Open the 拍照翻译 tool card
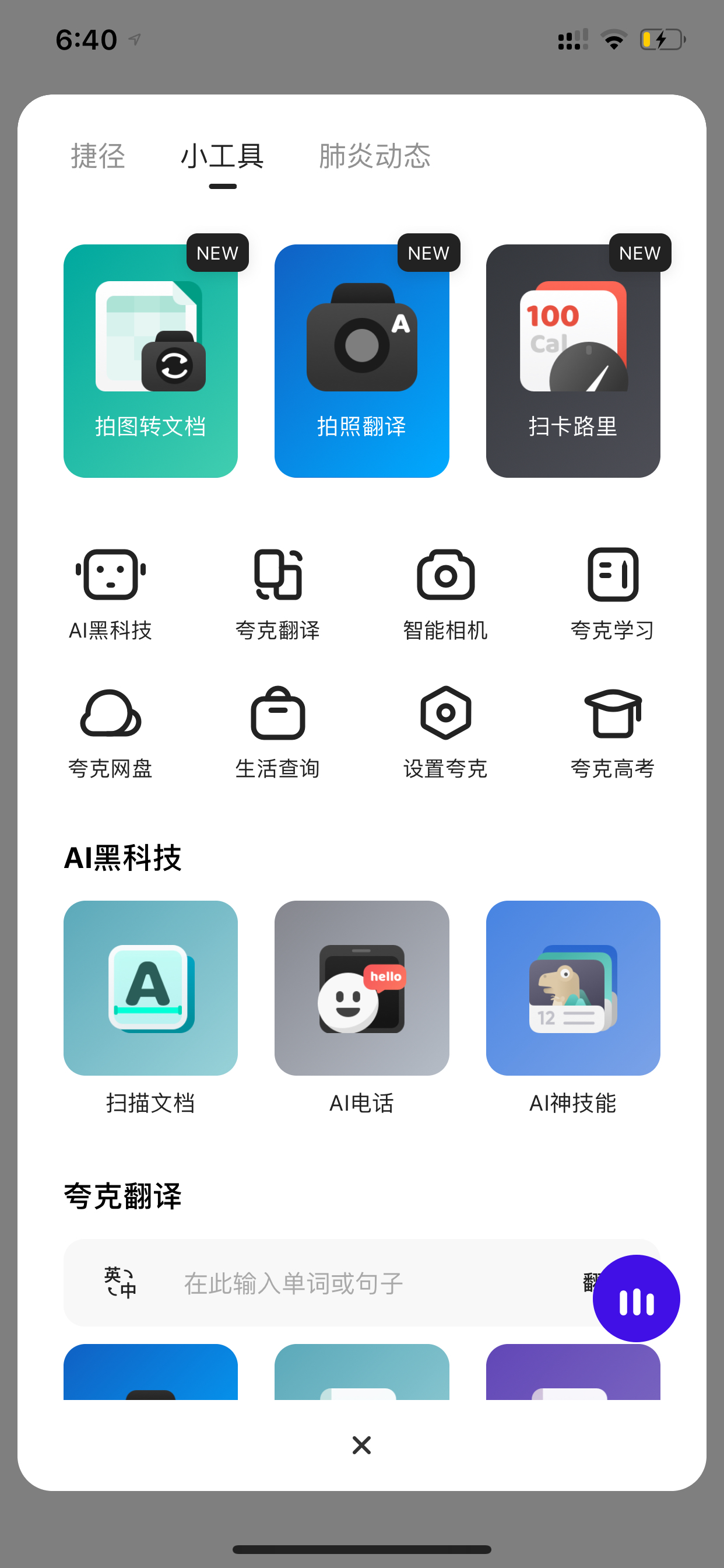This screenshot has height=1568, width=724. coord(361,361)
